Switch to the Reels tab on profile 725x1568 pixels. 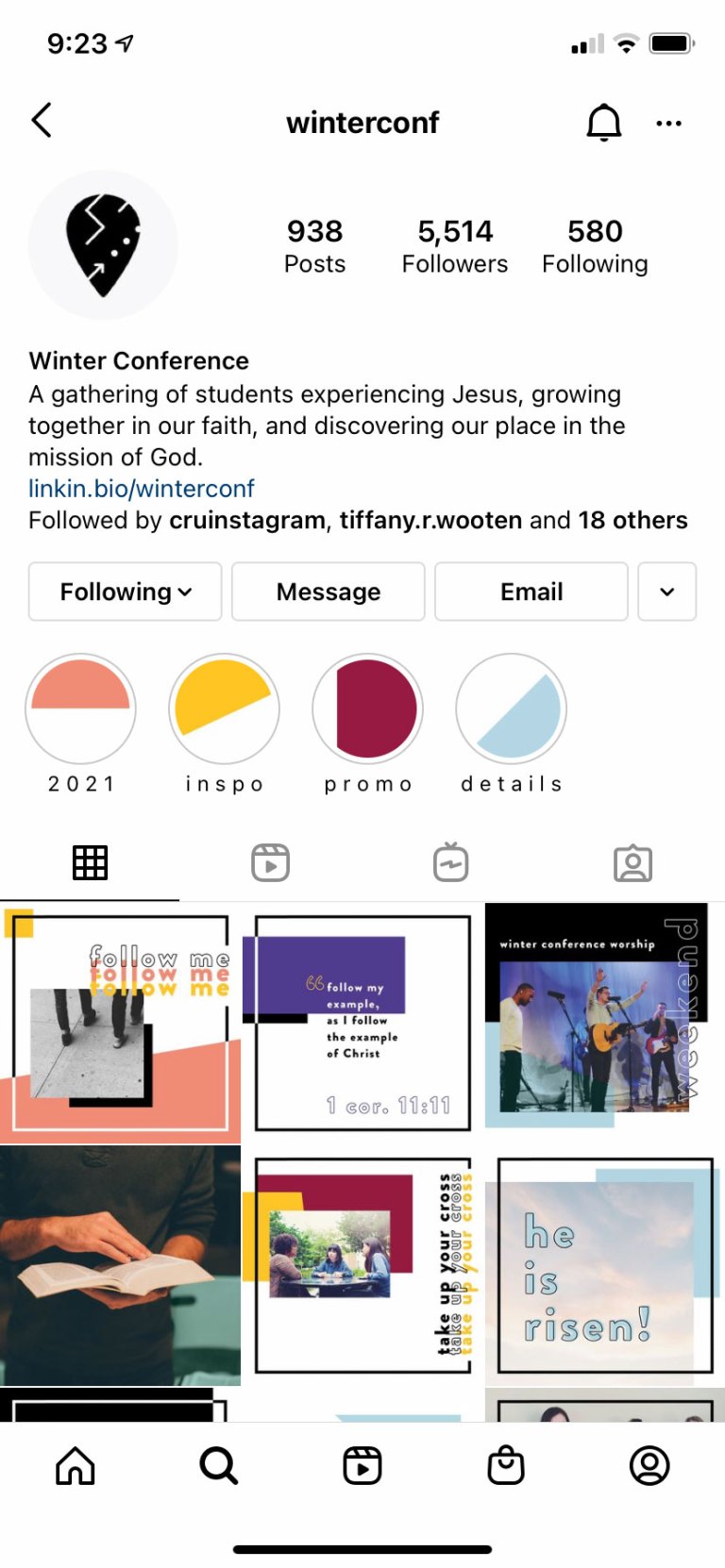pos(270,862)
